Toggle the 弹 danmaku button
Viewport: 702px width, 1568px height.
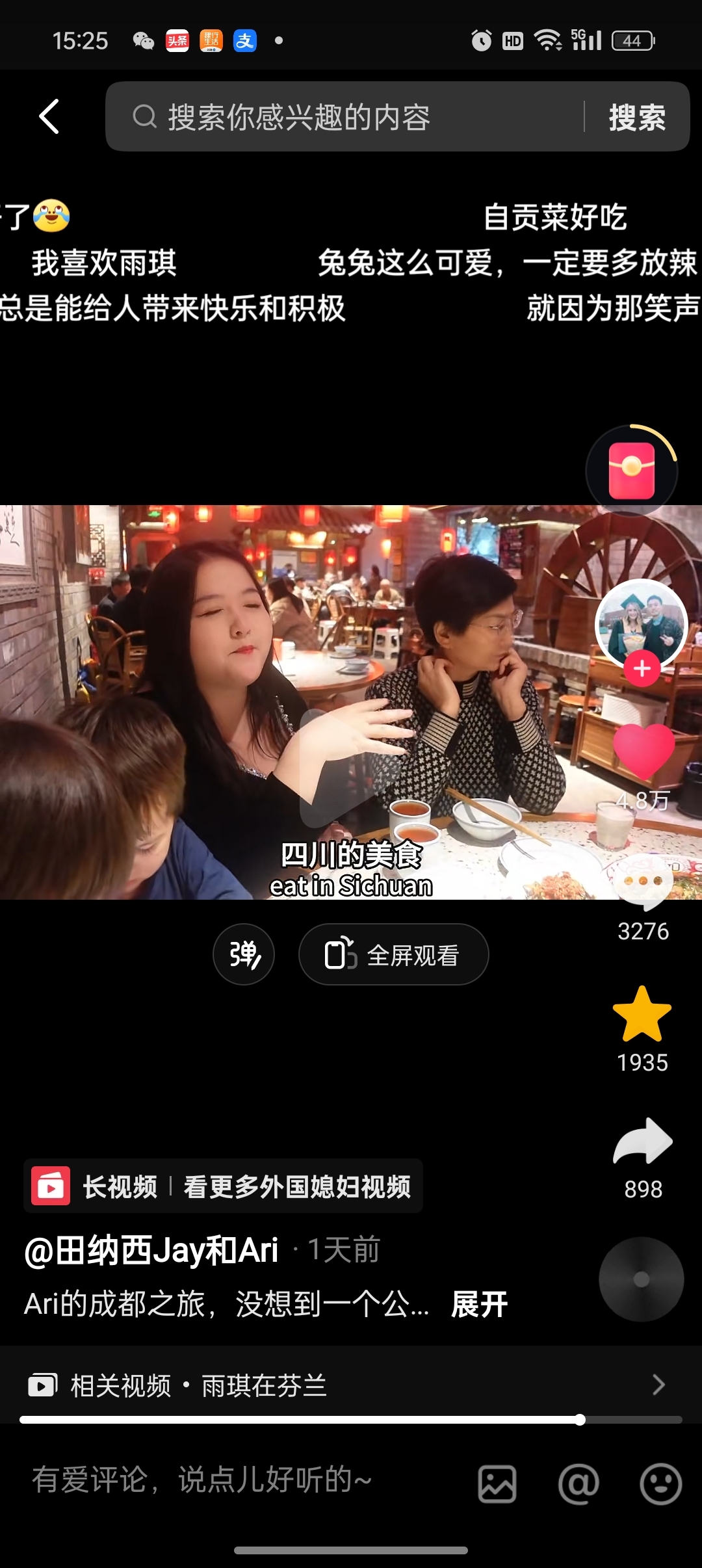pos(244,954)
